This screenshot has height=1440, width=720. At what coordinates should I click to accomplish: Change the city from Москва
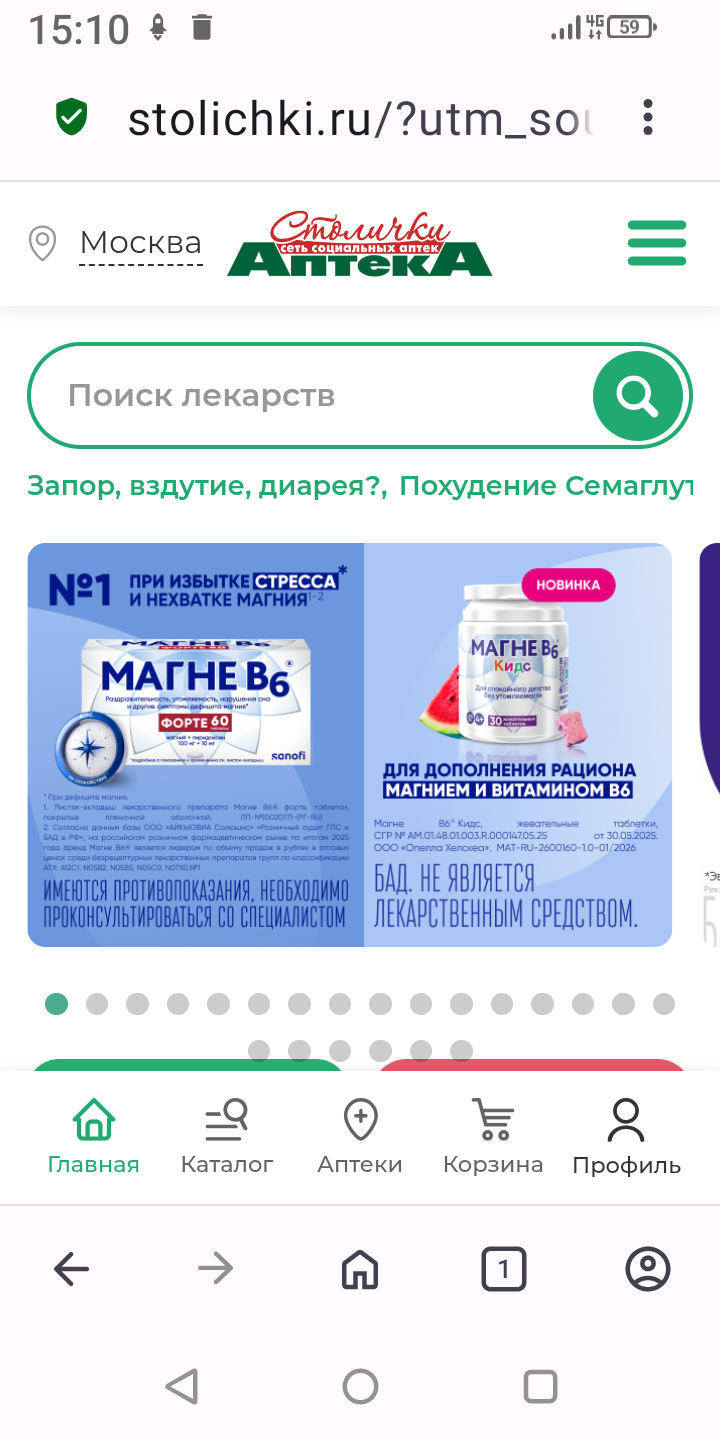(140, 243)
